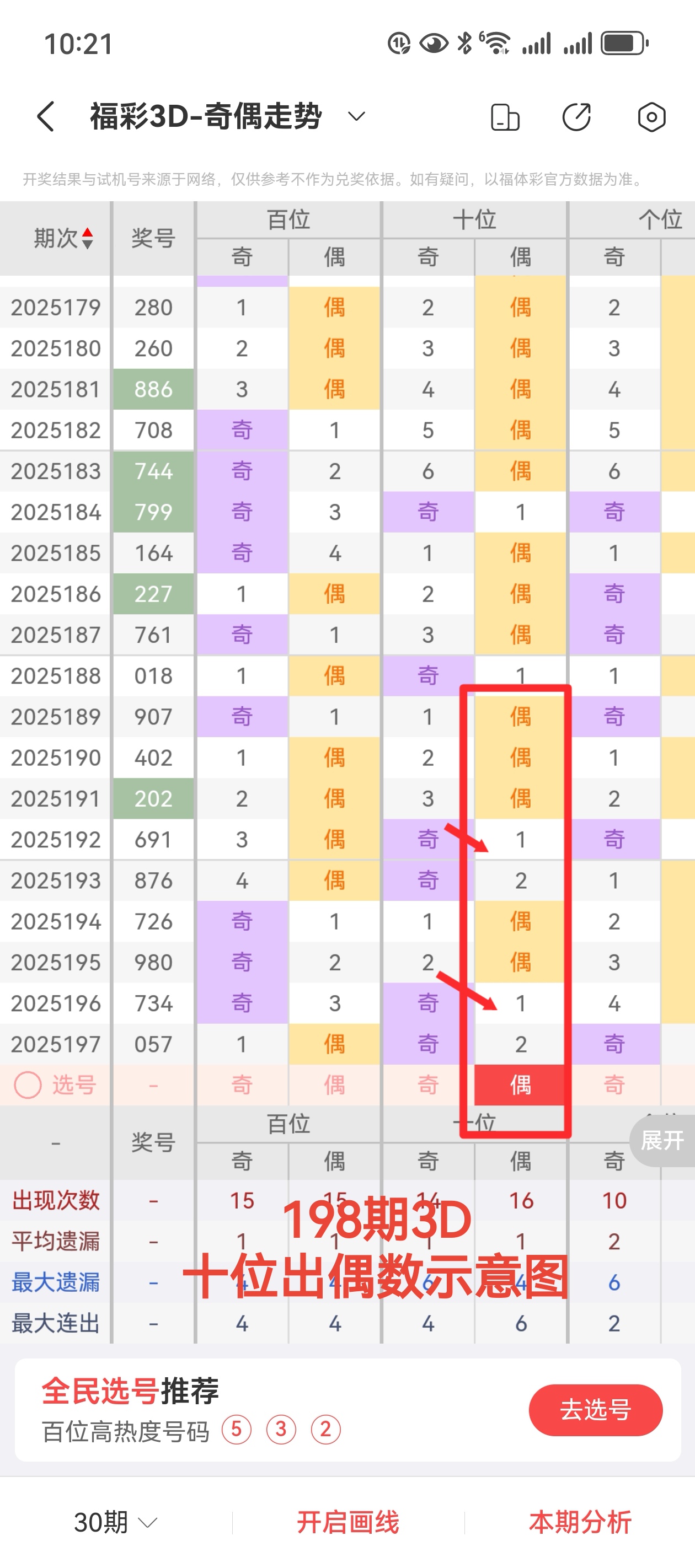The image size is (695, 1568).
Task: Change the 30期 period range
Action: (x=116, y=1522)
